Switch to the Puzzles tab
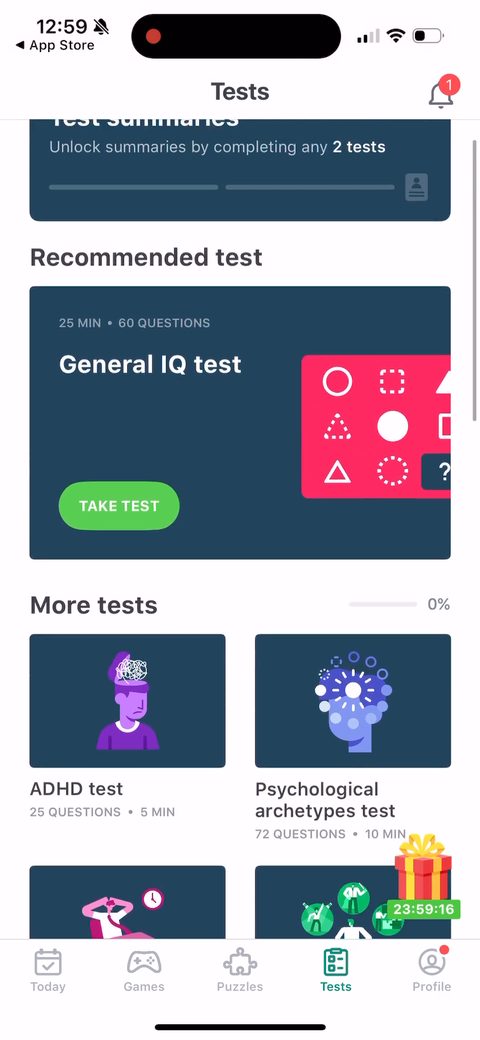The image size is (480, 1040). pyautogui.click(x=240, y=970)
